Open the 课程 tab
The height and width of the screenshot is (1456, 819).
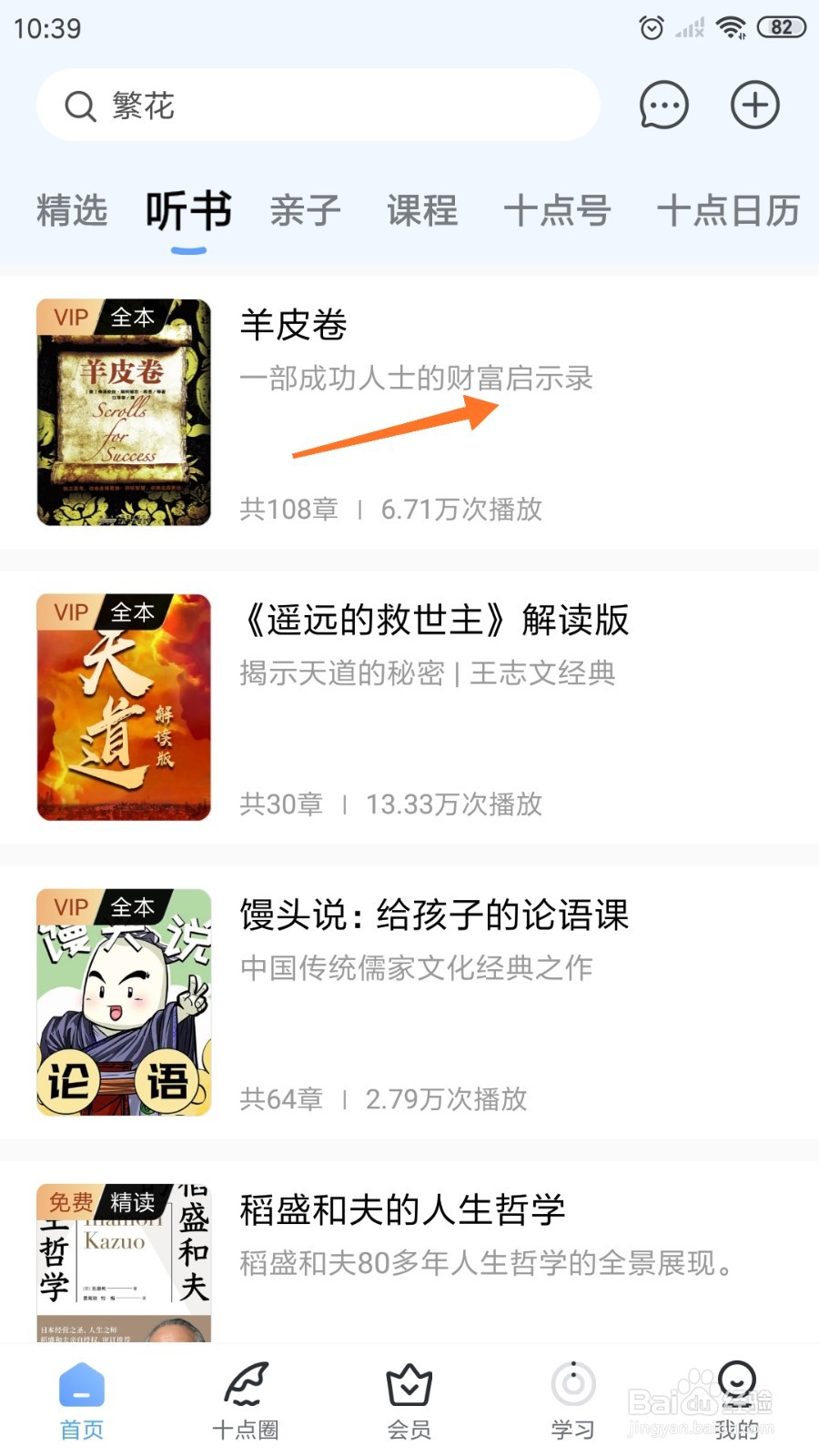(x=422, y=211)
